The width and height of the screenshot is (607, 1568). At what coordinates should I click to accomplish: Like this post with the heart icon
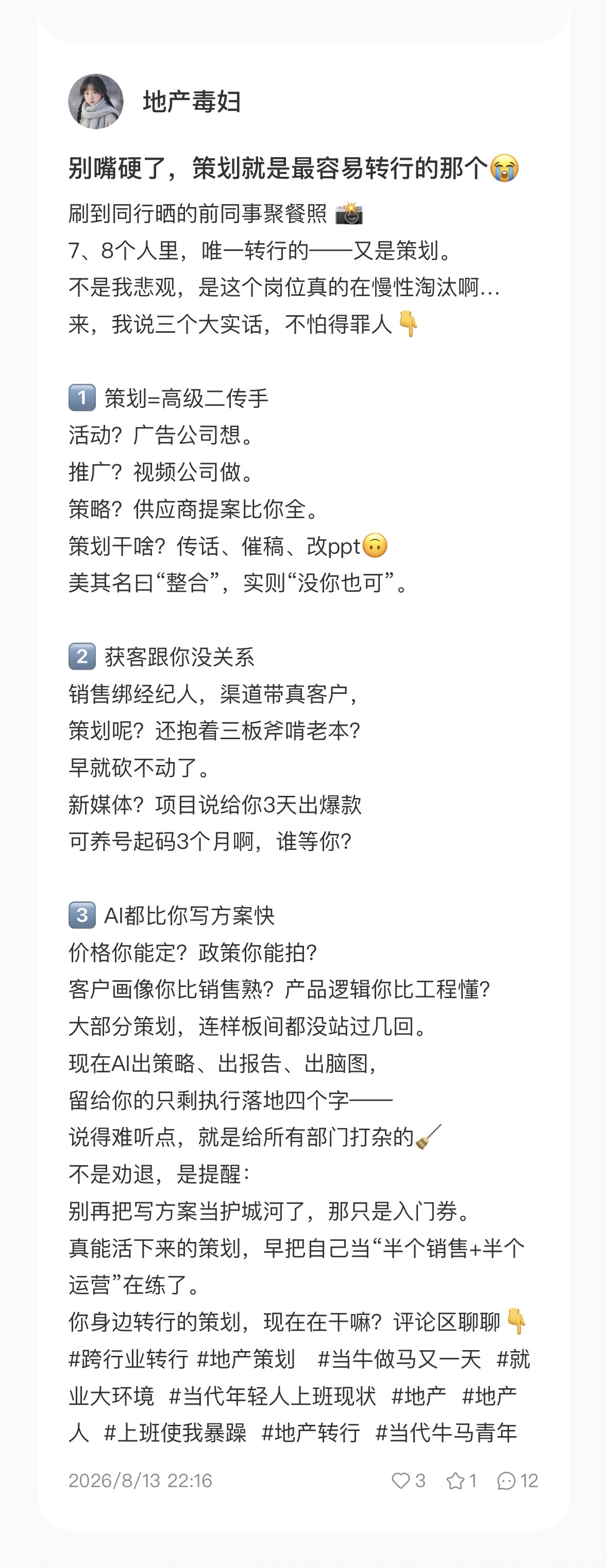400,1480
